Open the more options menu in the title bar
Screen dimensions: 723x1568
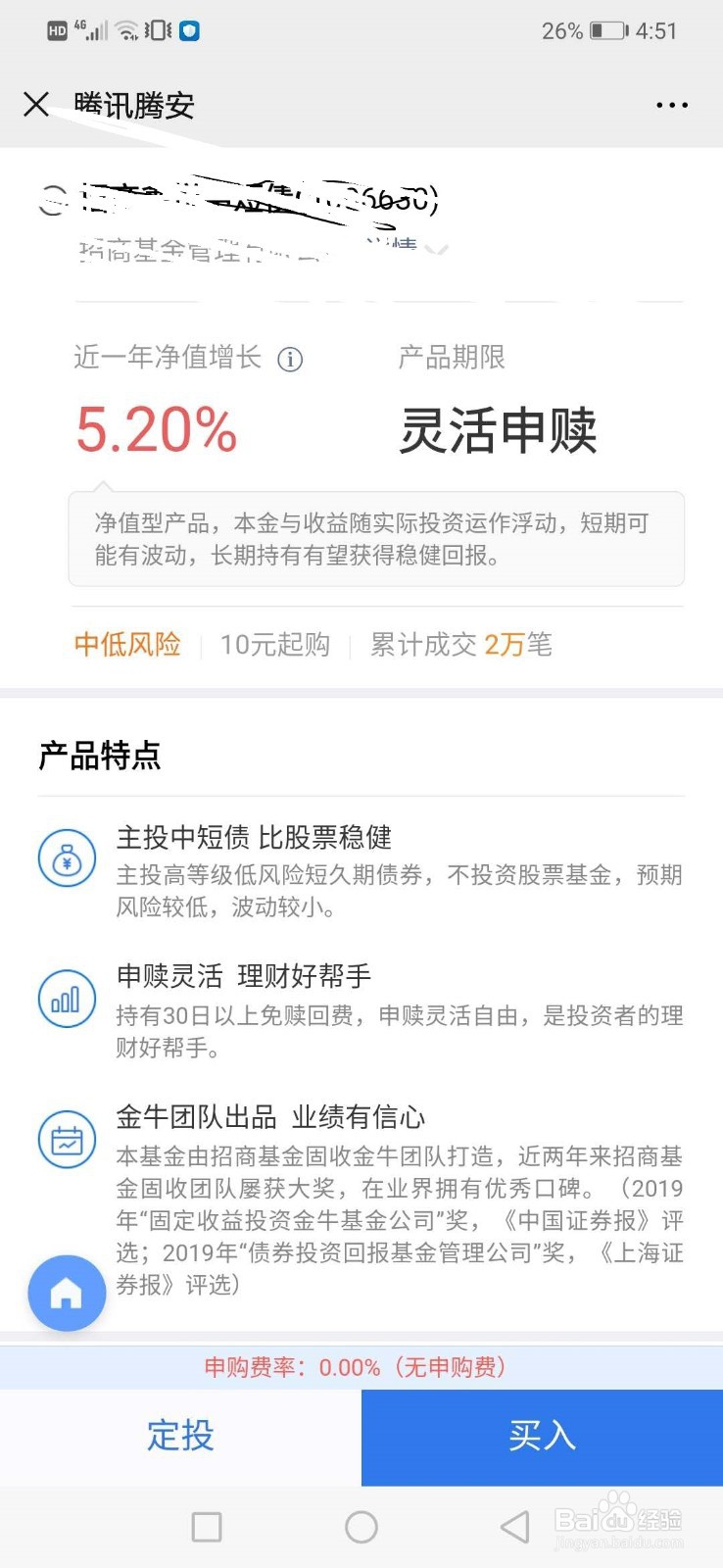point(672,104)
